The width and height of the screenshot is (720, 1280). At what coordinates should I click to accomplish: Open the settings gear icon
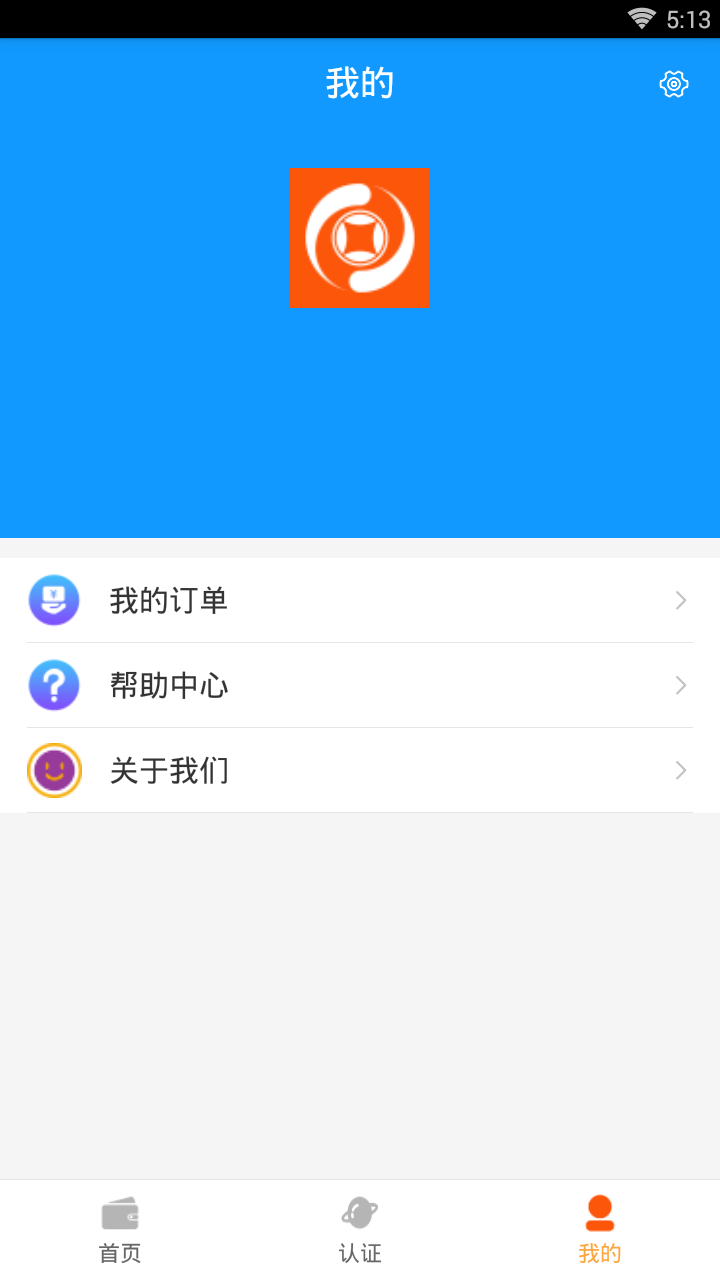pyautogui.click(x=674, y=84)
